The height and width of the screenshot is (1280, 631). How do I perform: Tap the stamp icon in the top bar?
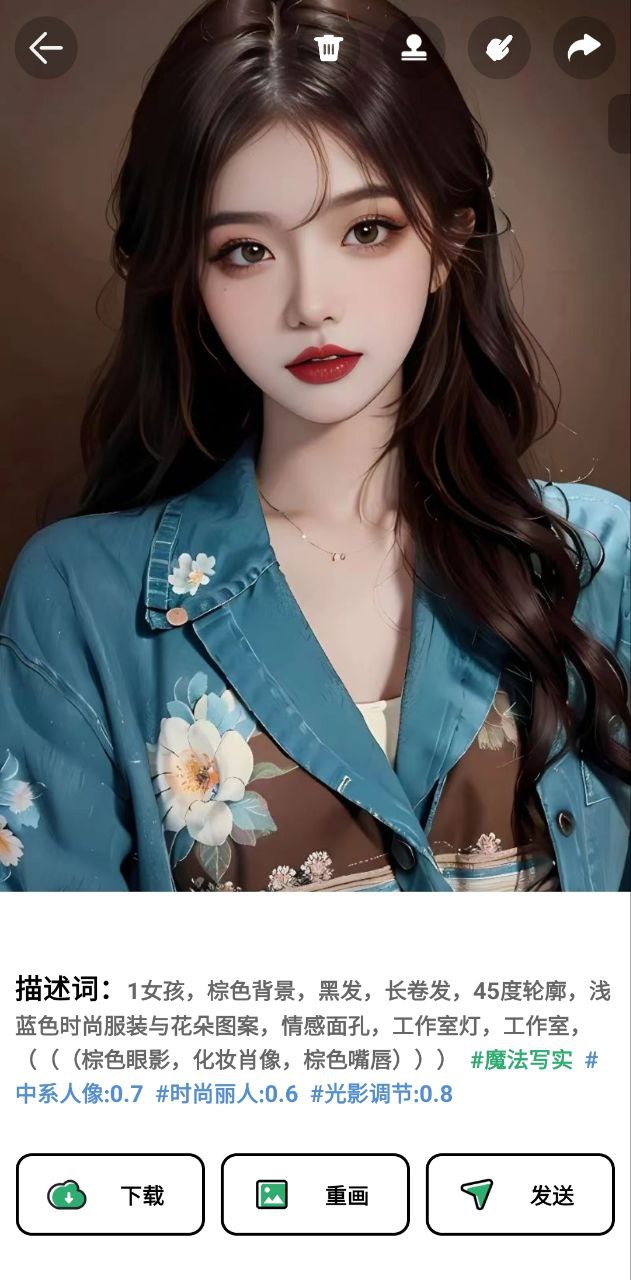coord(414,48)
